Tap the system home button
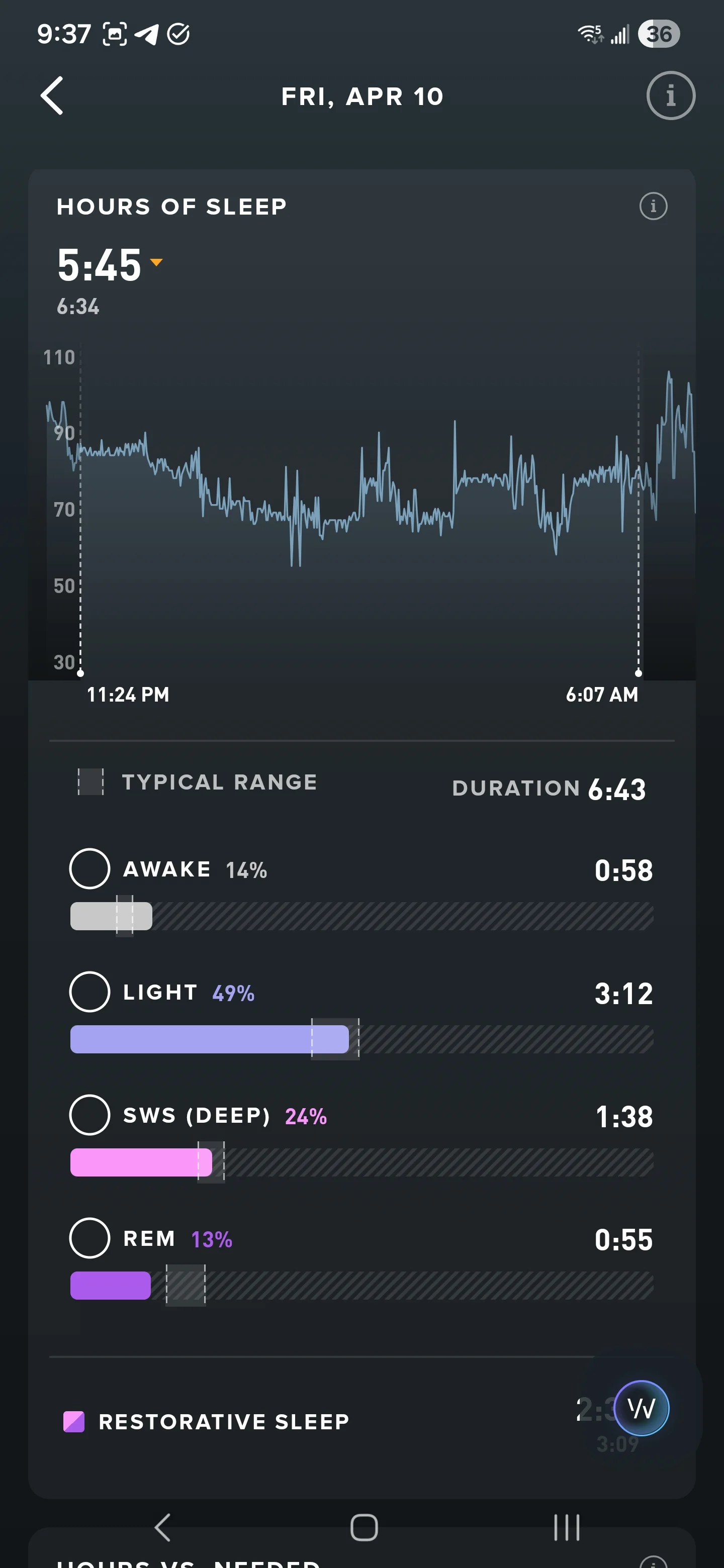Image resolution: width=724 pixels, height=1568 pixels. pyautogui.click(x=364, y=1527)
